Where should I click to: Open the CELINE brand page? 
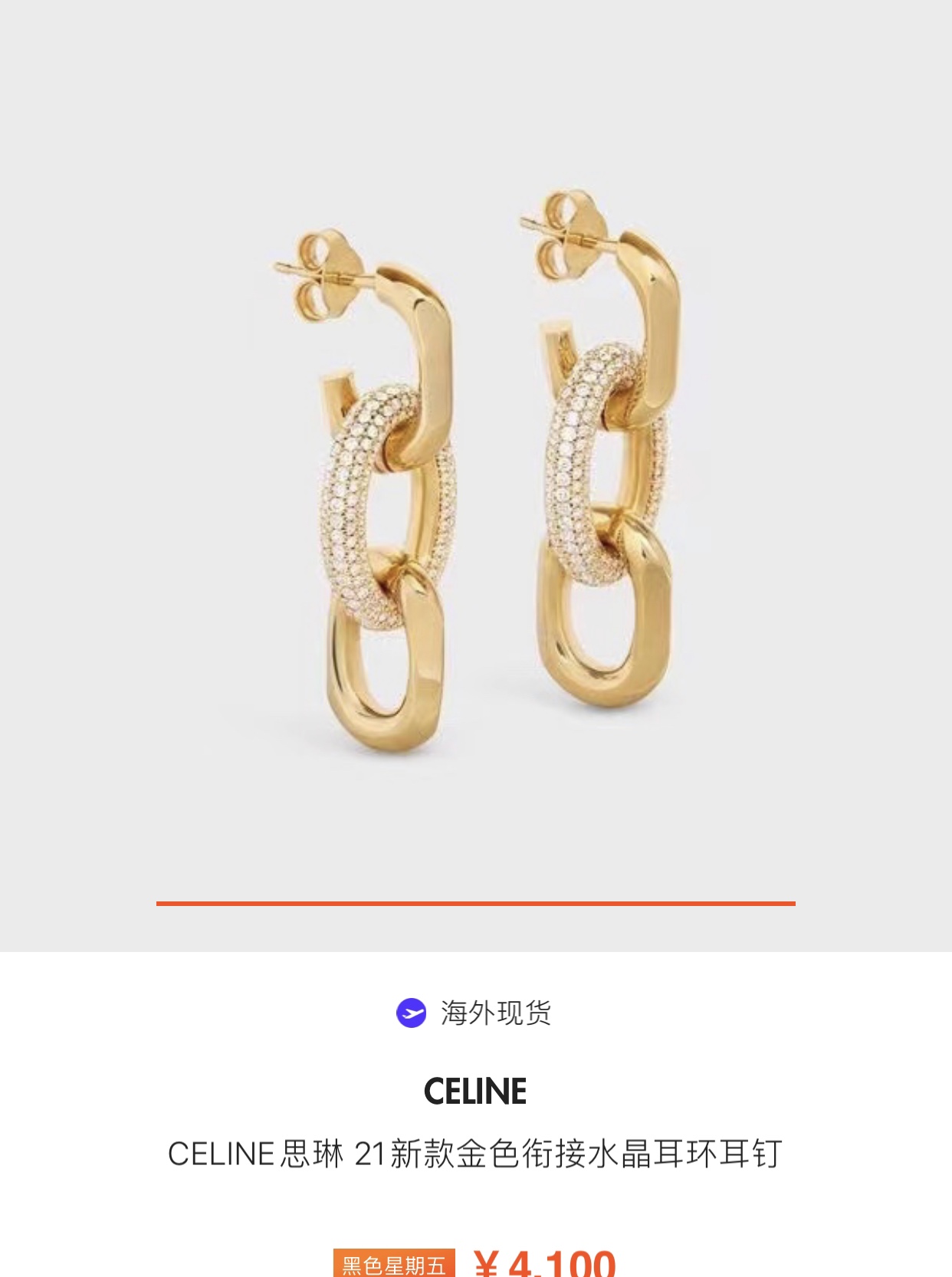click(x=475, y=1092)
